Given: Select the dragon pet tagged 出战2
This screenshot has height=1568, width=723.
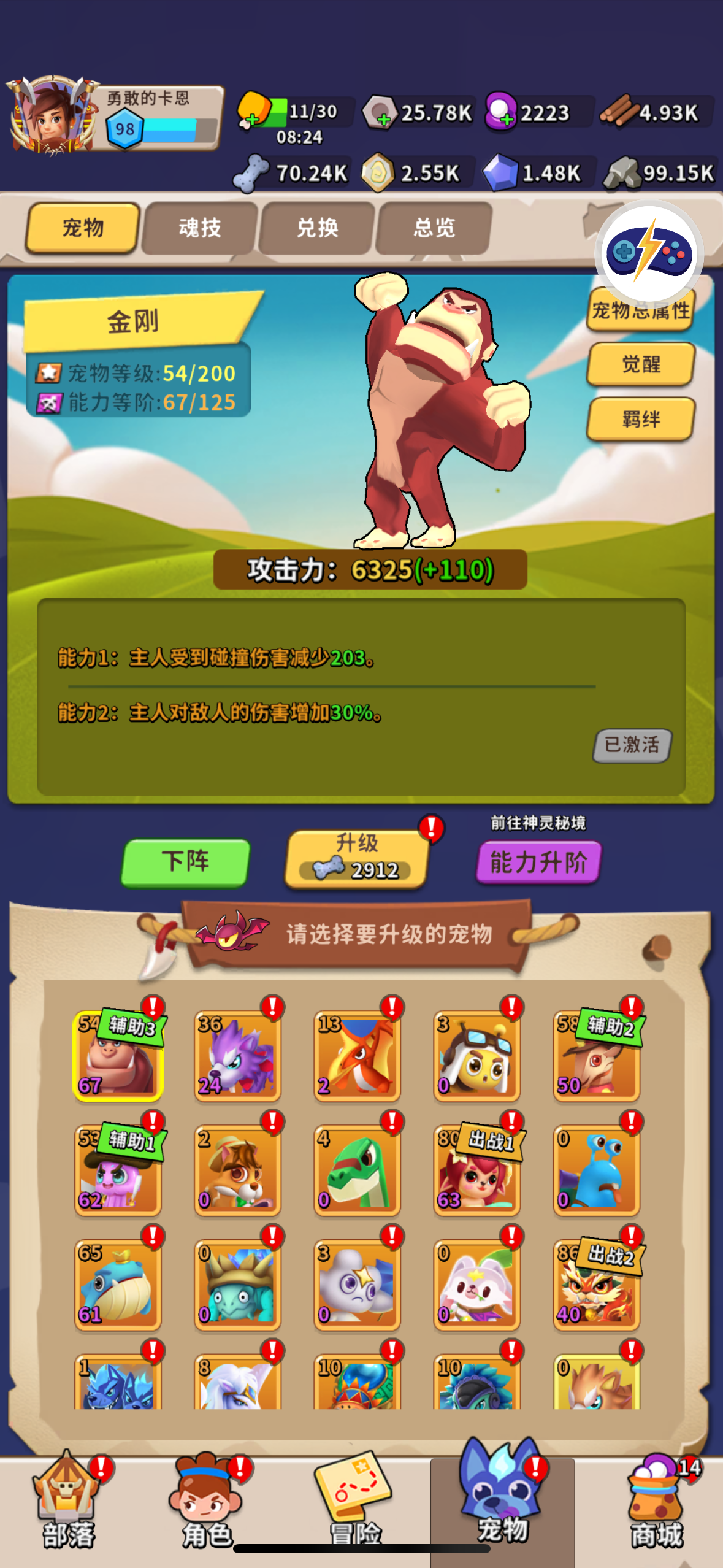Looking at the screenshot, I should [596, 1285].
